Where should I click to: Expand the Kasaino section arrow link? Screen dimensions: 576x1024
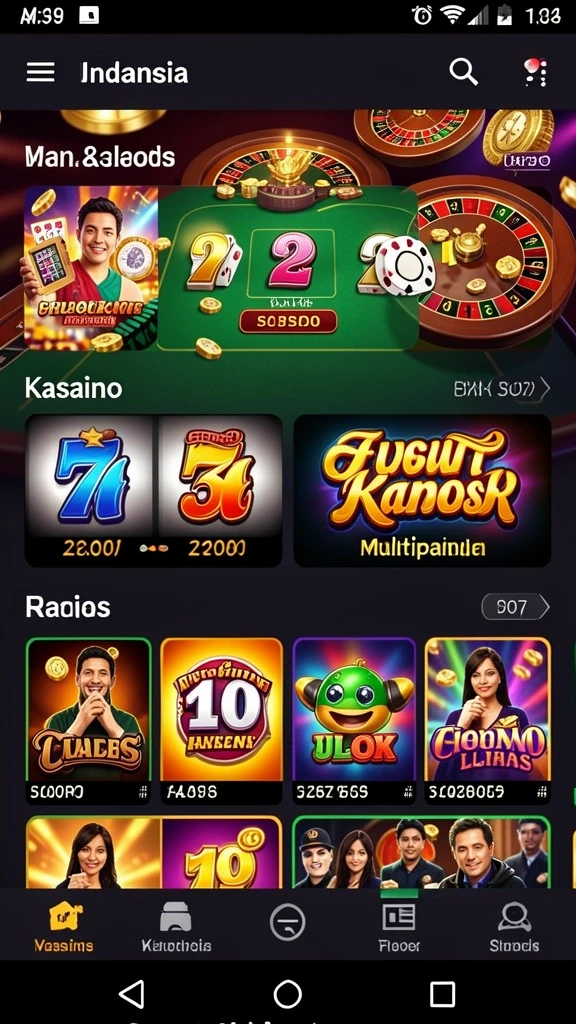click(502, 389)
